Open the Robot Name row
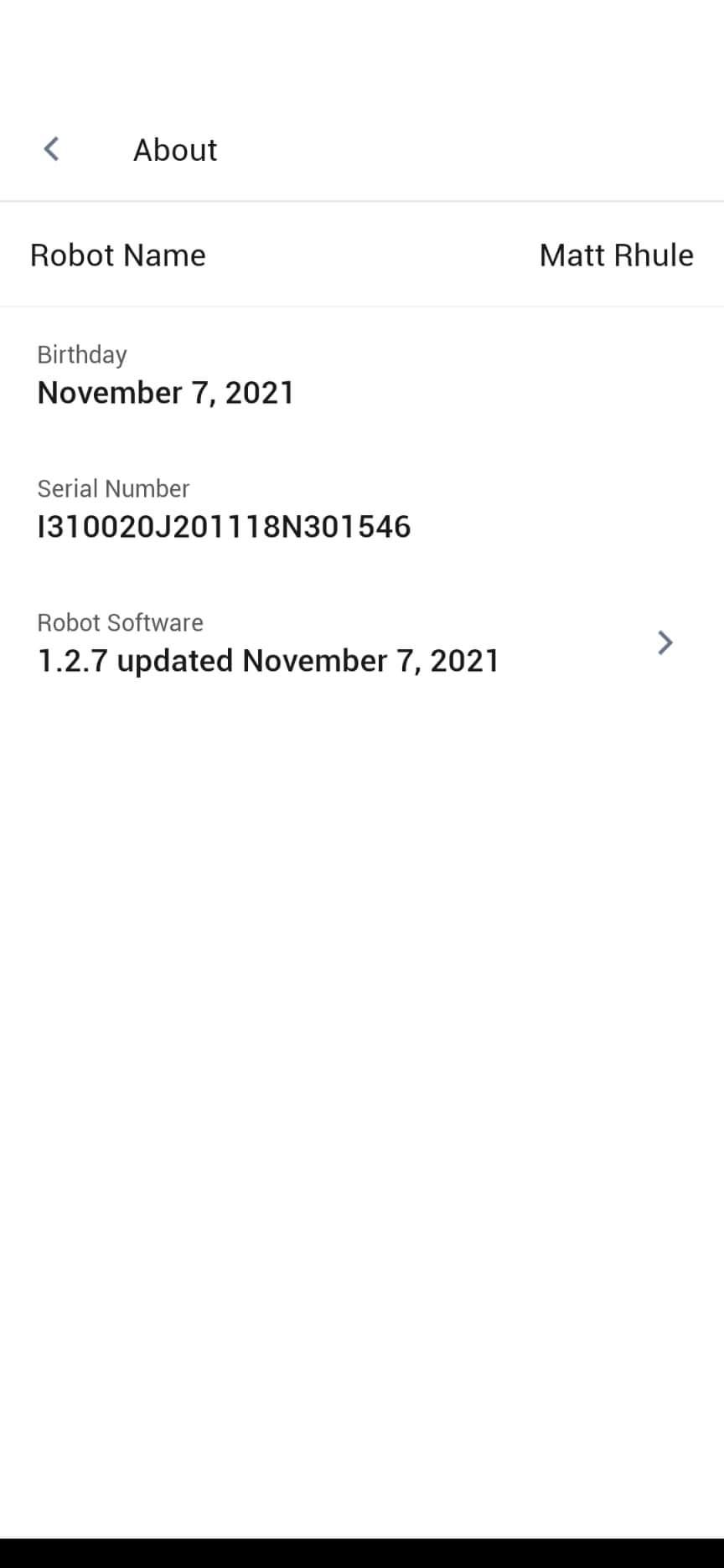The height and width of the screenshot is (1568, 724). [362, 255]
